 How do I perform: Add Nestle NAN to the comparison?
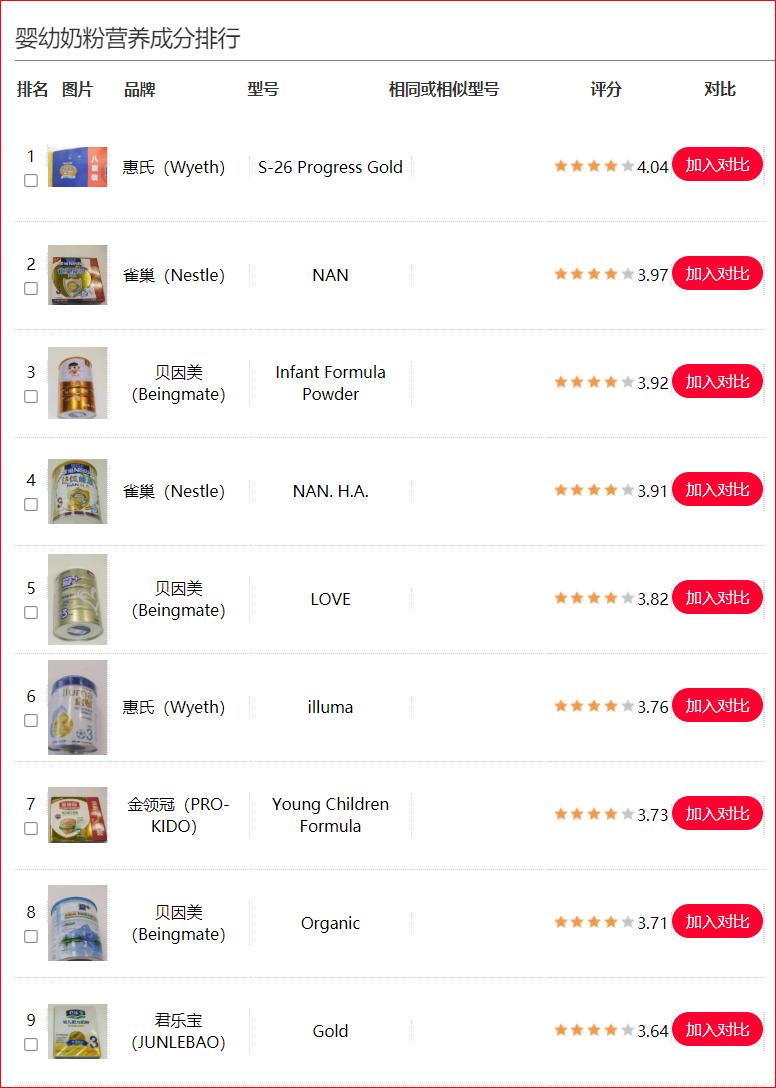coord(717,273)
